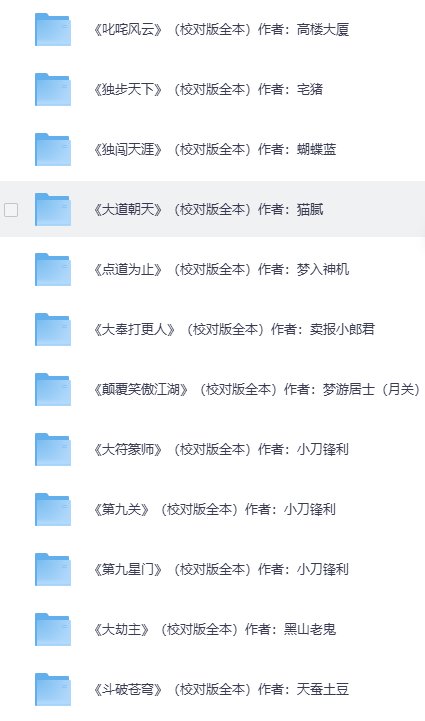Tick the checkbox beside 《大道朝天》

(x=11, y=210)
